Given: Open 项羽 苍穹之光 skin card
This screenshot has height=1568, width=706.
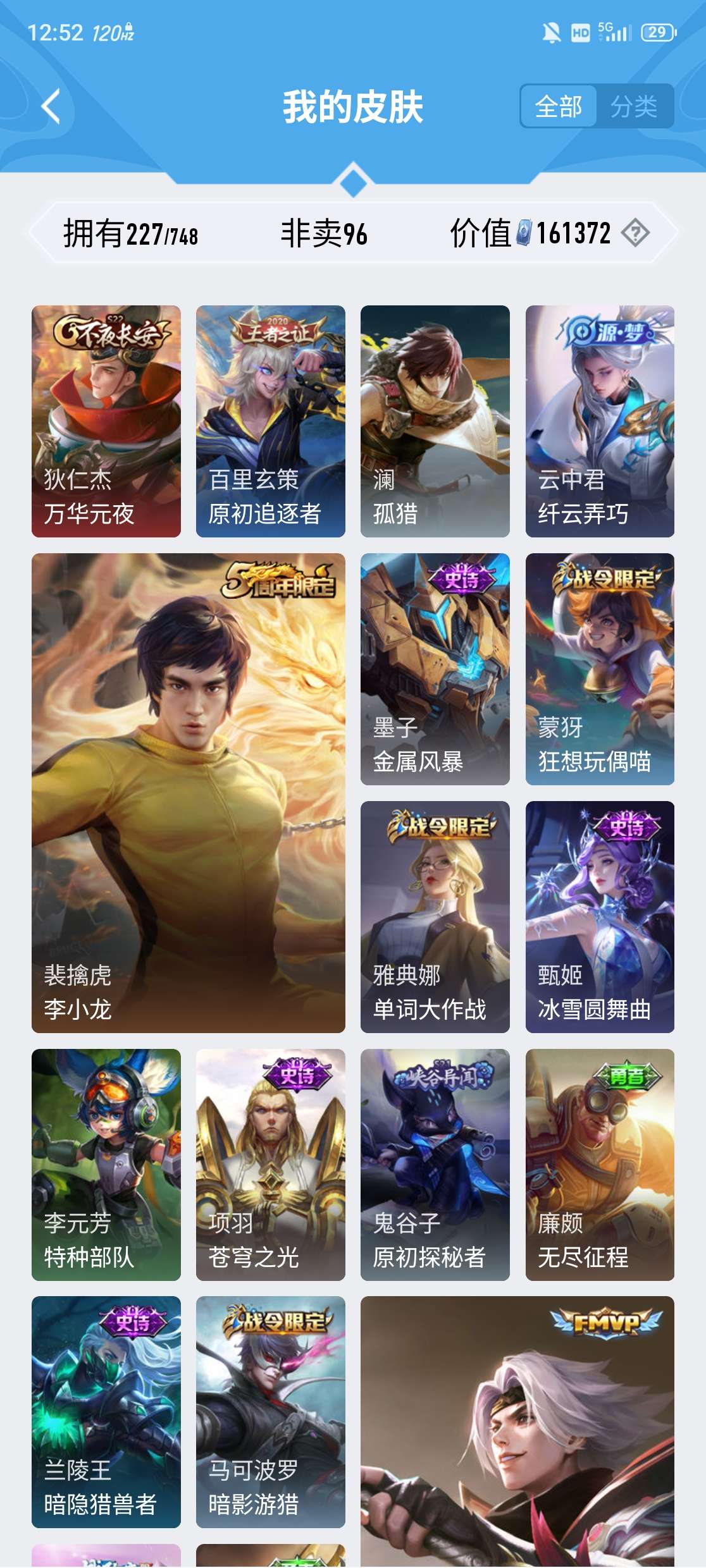Looking at the screenshot, I should pyautogui.click(x=271, y=1165).
